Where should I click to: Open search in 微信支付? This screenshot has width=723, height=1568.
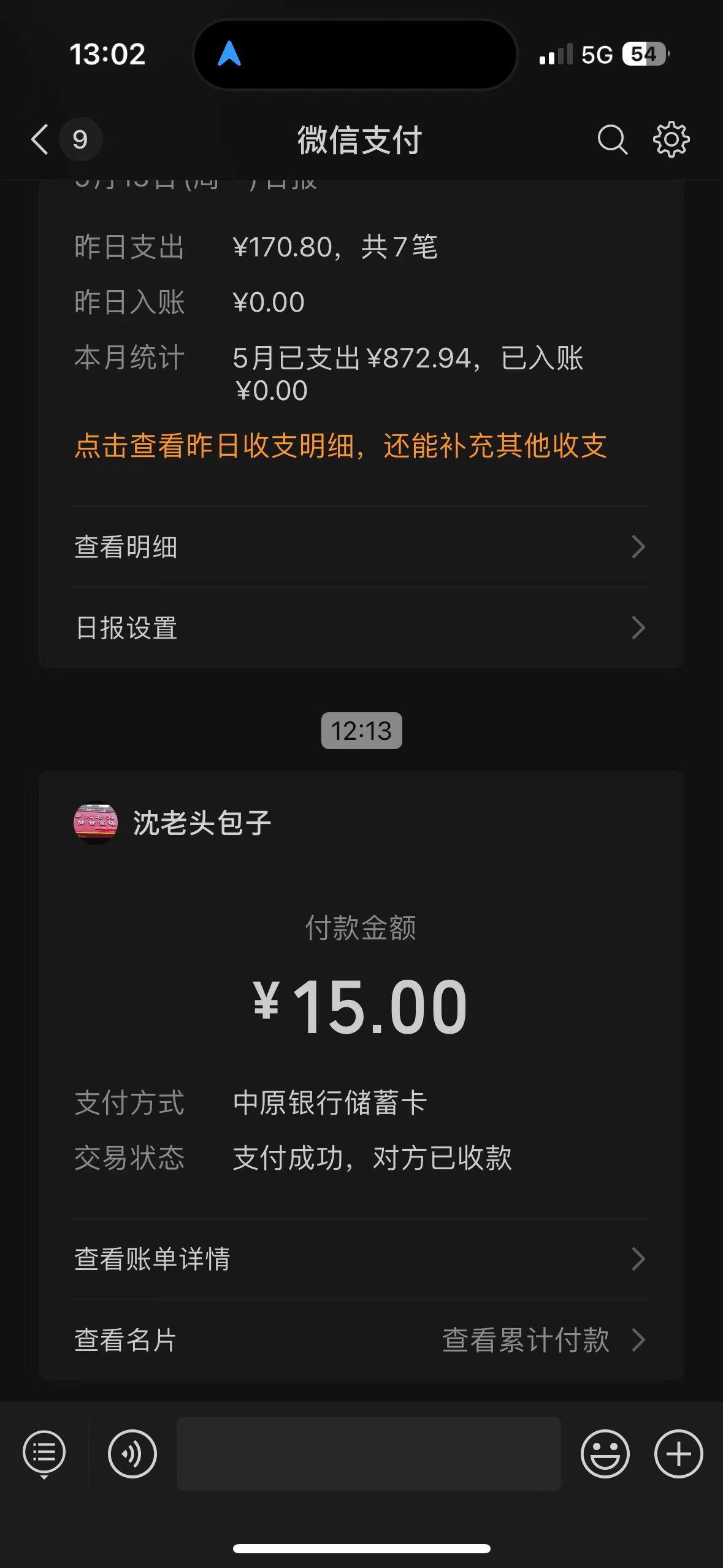612,139
